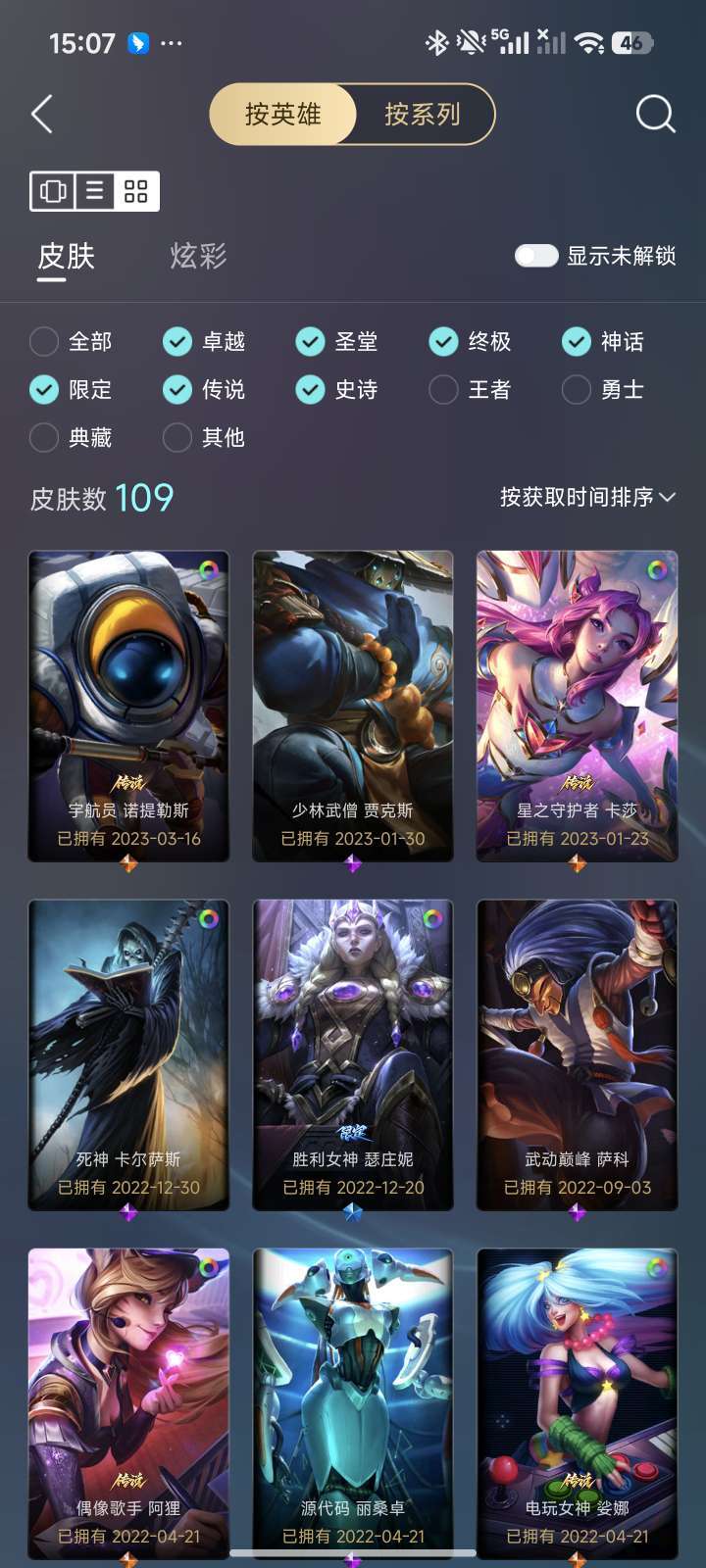This screenshot has width=706, height=1568.
Task: Select the 炫彩 tab
Action: click(198, 257)
